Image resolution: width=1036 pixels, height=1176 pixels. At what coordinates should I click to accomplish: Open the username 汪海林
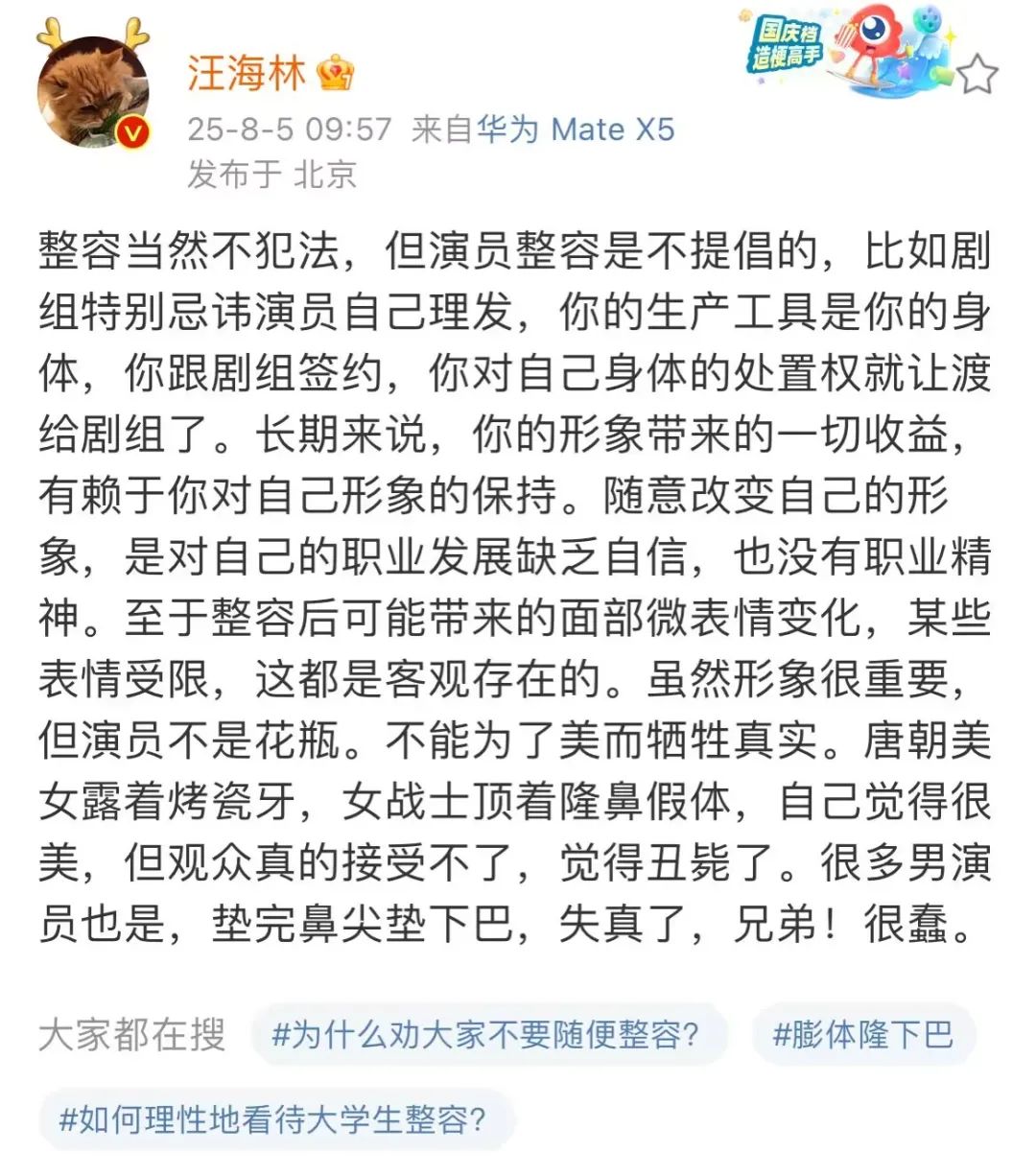pos(247,73)
